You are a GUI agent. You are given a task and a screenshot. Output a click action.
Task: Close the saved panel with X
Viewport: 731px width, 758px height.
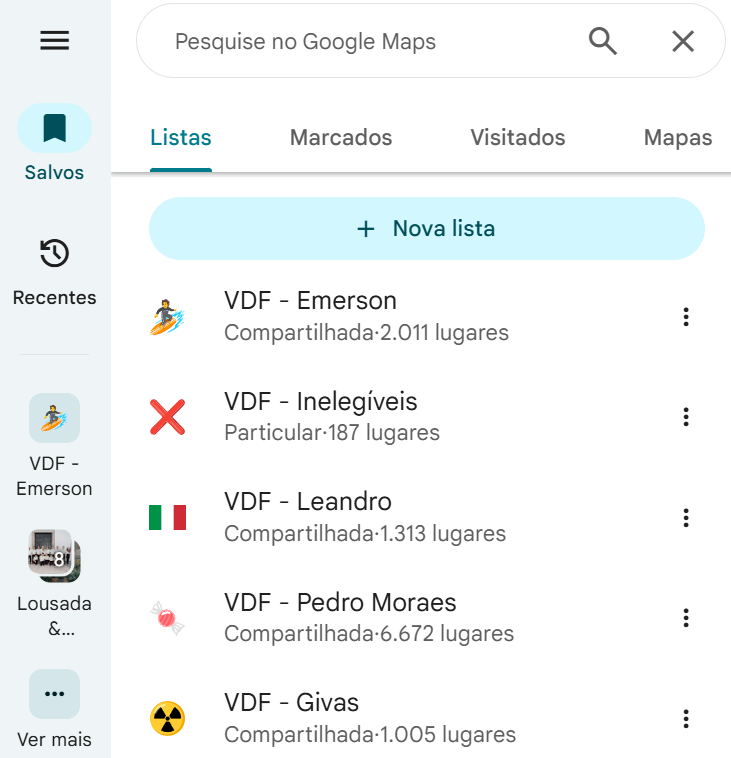tap(683, 41)
